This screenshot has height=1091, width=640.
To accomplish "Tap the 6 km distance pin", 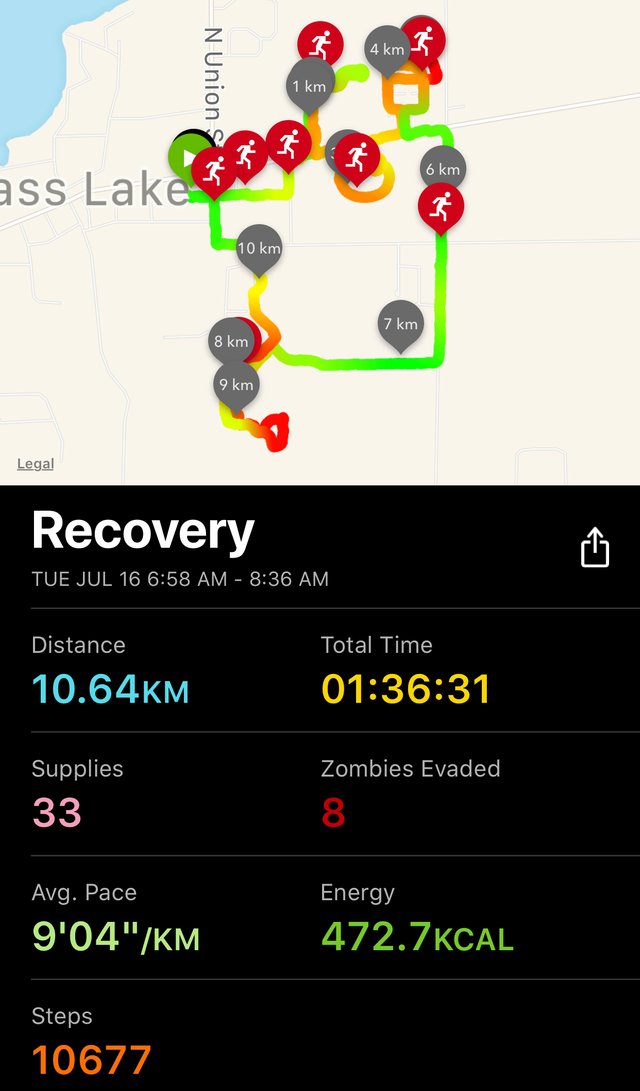I will tap(443, 170).
